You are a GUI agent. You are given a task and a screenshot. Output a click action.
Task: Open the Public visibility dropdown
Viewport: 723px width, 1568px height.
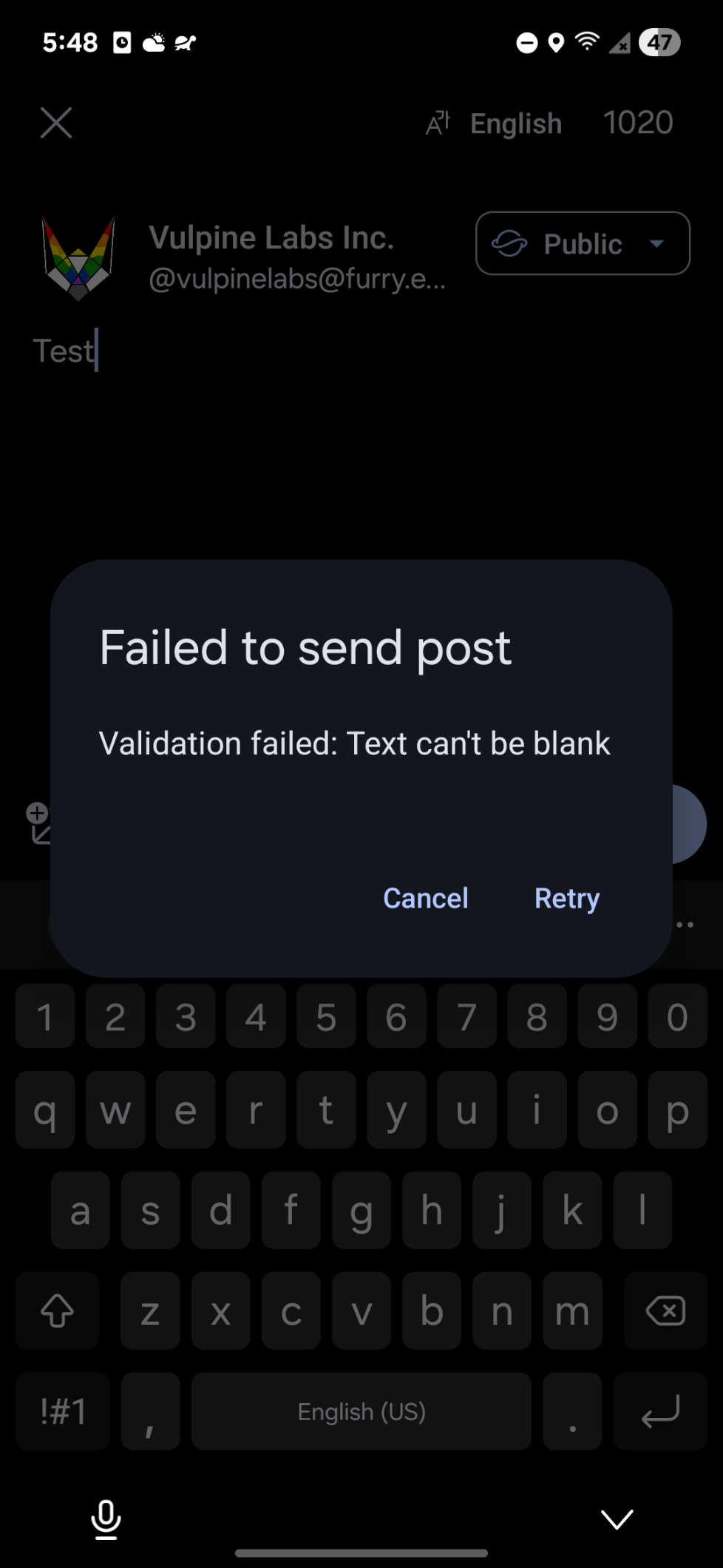tap(583, 243)
